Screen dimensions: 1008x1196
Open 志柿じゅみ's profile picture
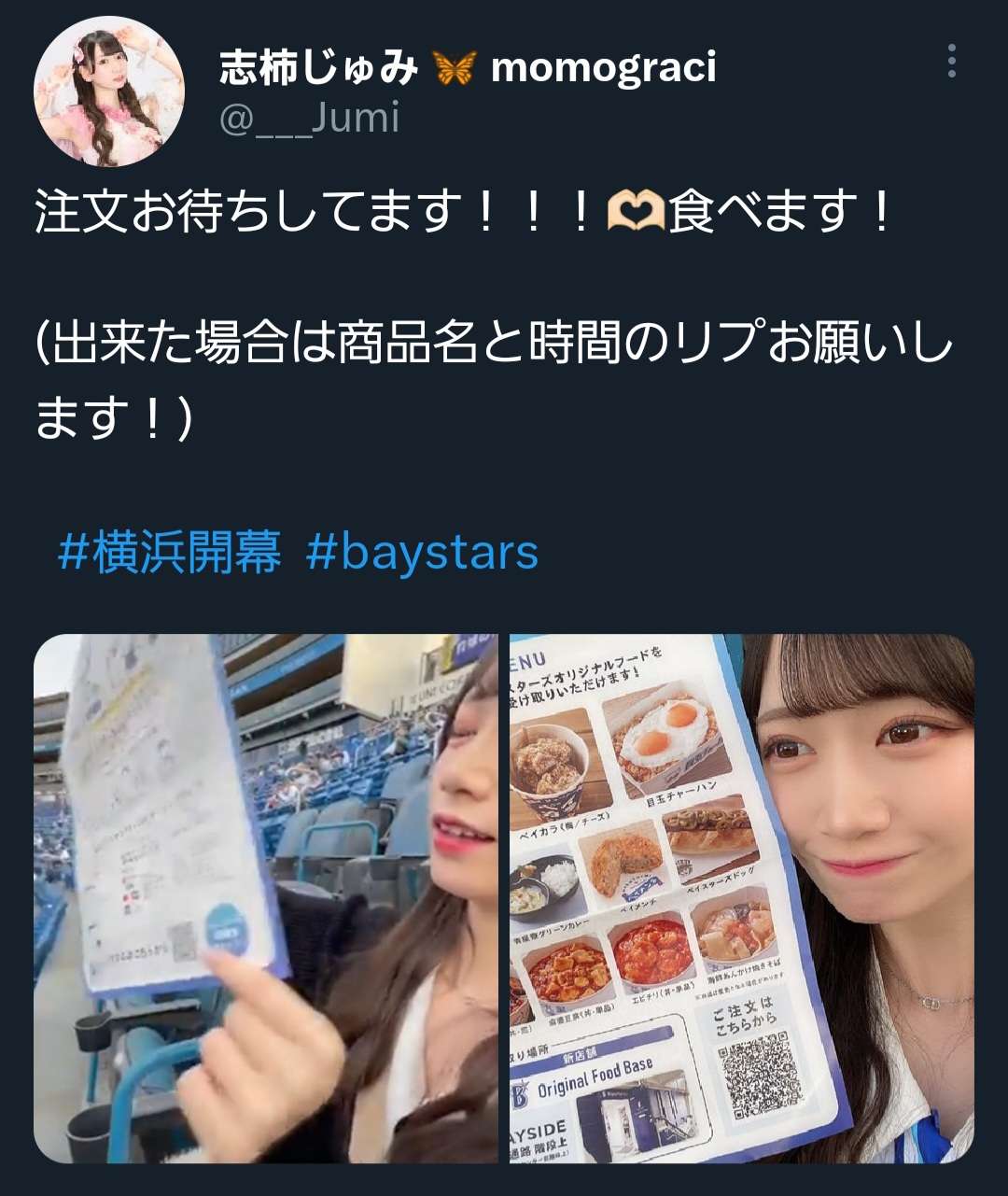click(x=109, y=91)
